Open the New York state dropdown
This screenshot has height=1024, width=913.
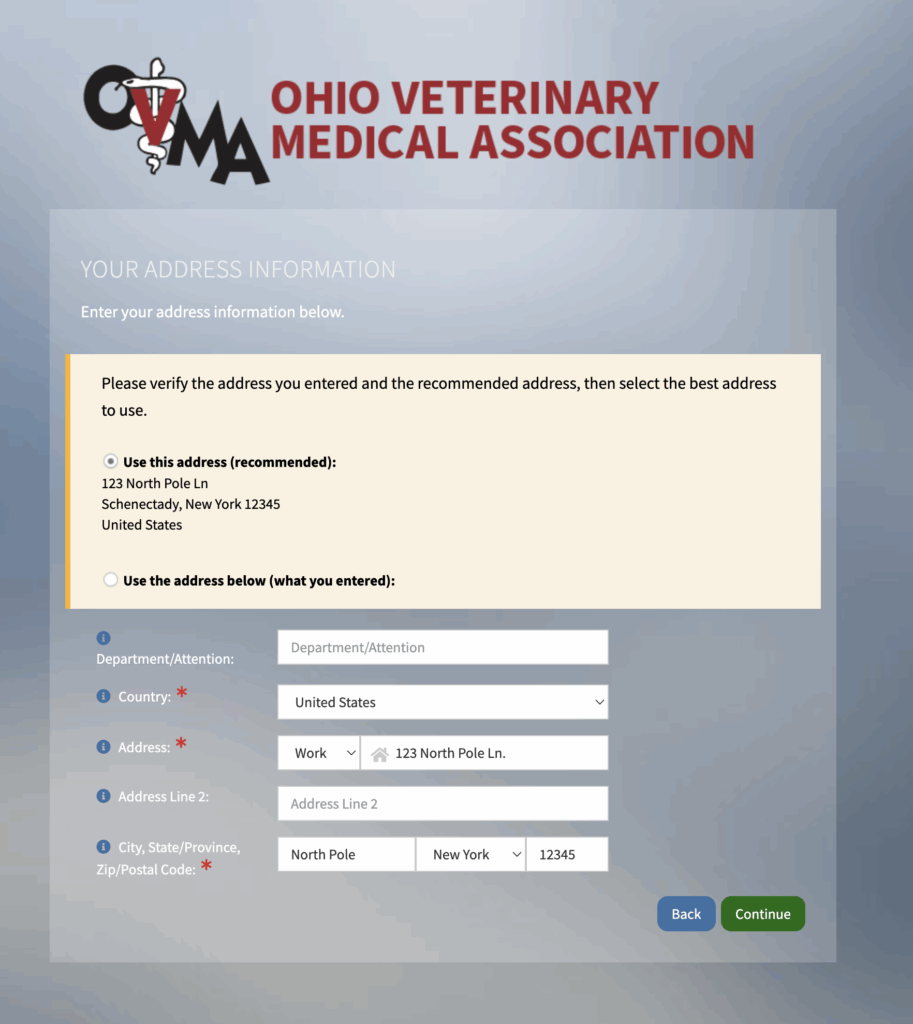(x=470, y=855)
